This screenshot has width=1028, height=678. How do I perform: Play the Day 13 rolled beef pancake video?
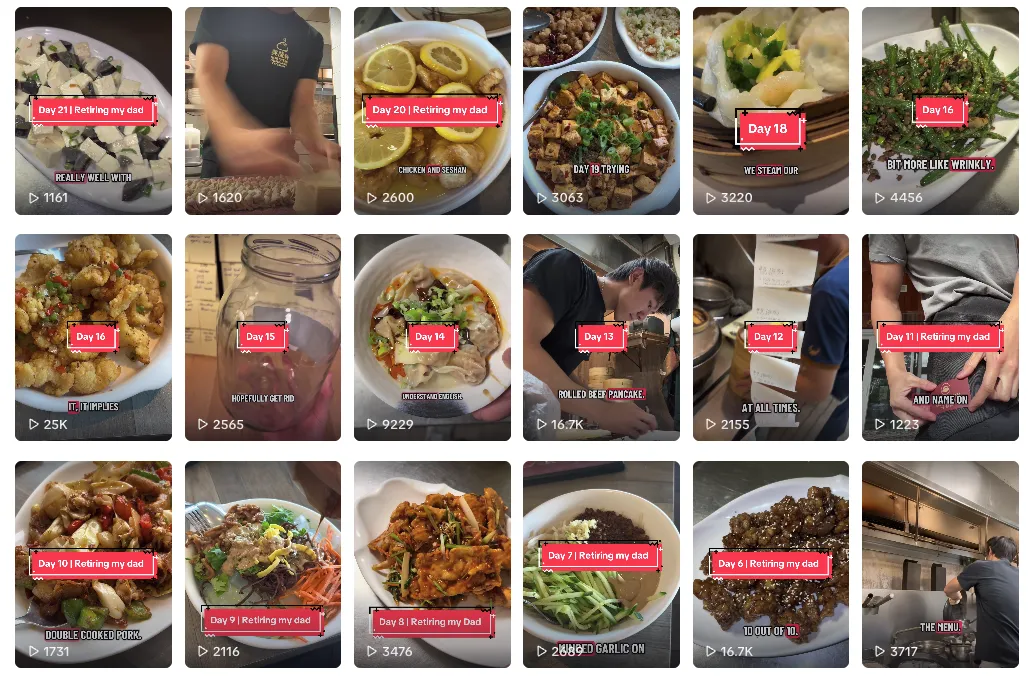[x=601, y=337]
